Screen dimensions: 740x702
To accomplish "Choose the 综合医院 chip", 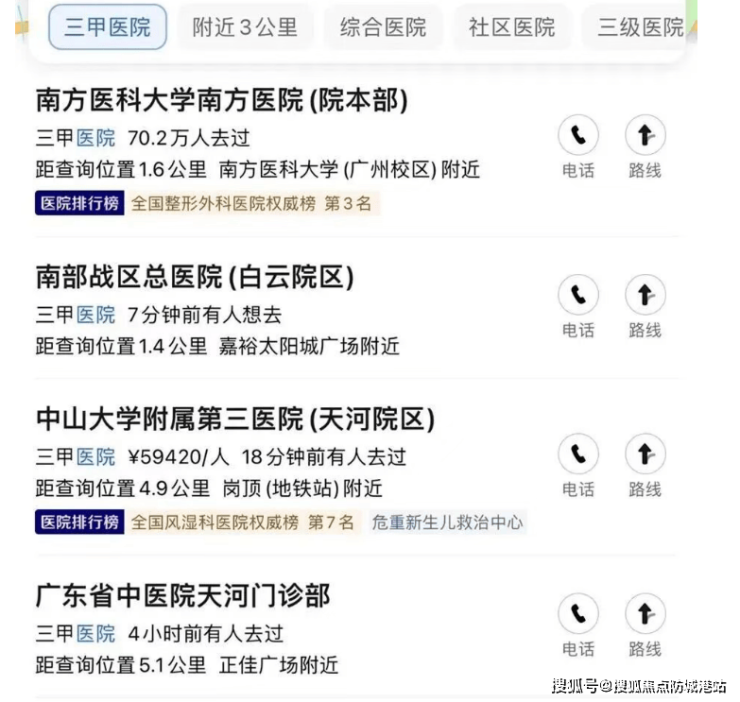I will pos(382,27).
